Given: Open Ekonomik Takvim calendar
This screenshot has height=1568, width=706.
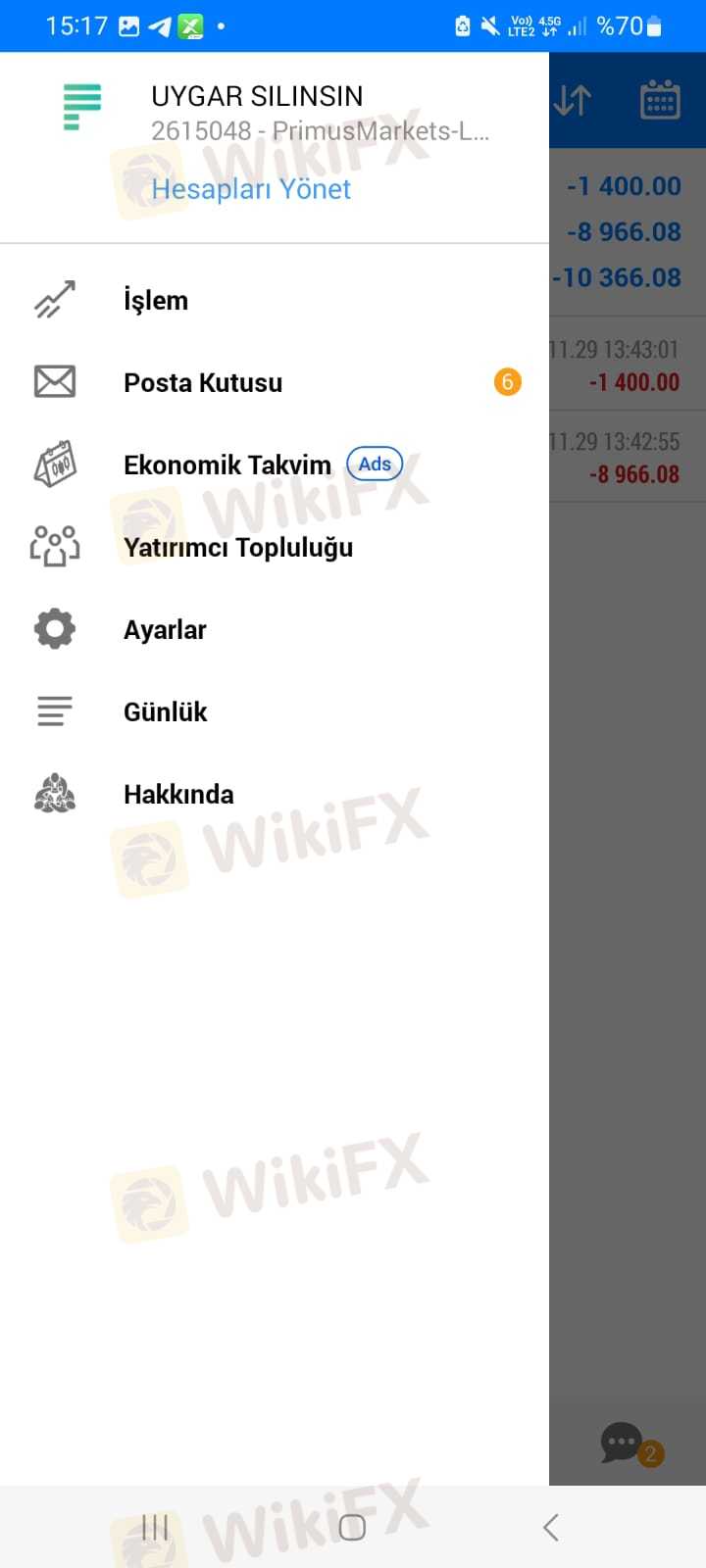Looking at the screenshot, I should click(275, 465).
